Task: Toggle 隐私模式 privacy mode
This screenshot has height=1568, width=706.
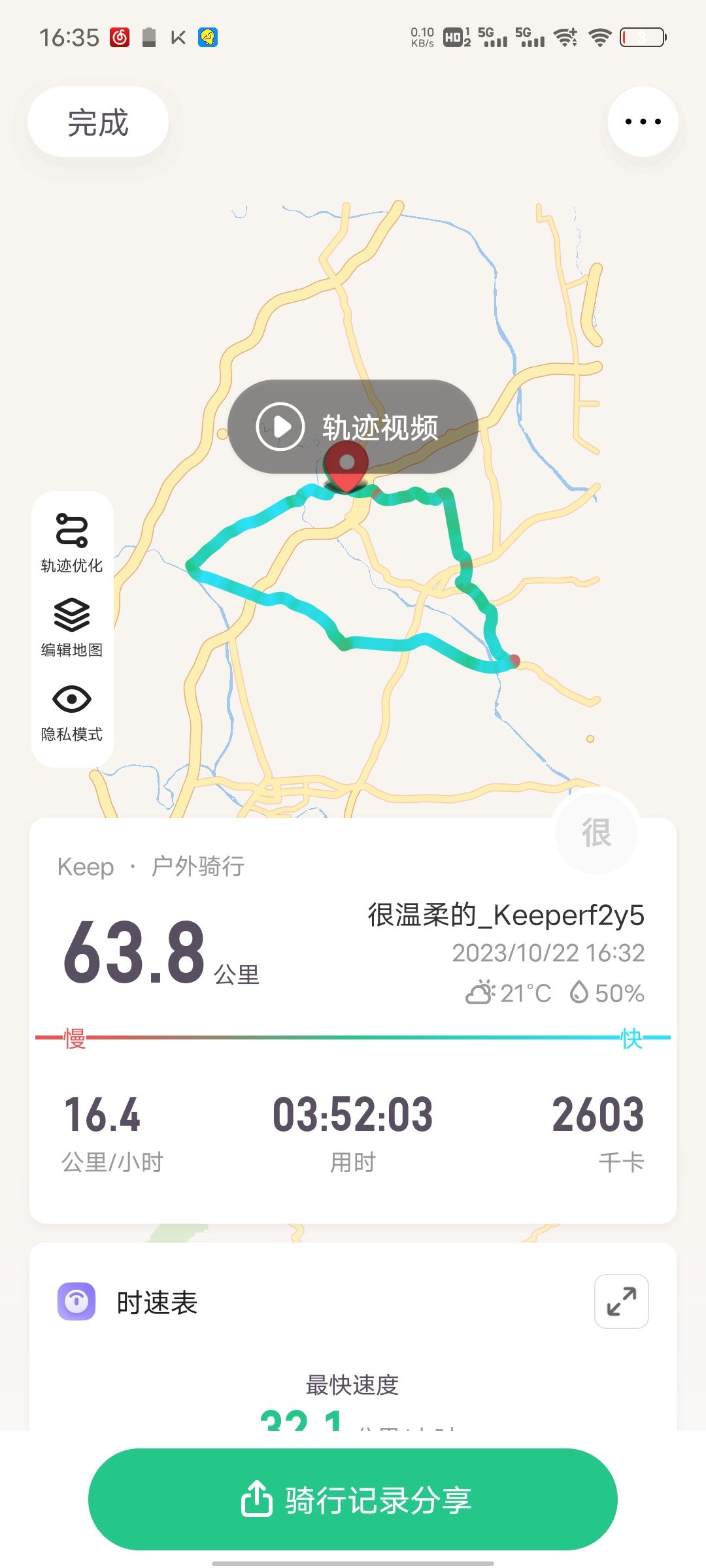Action: click(72, 712)
